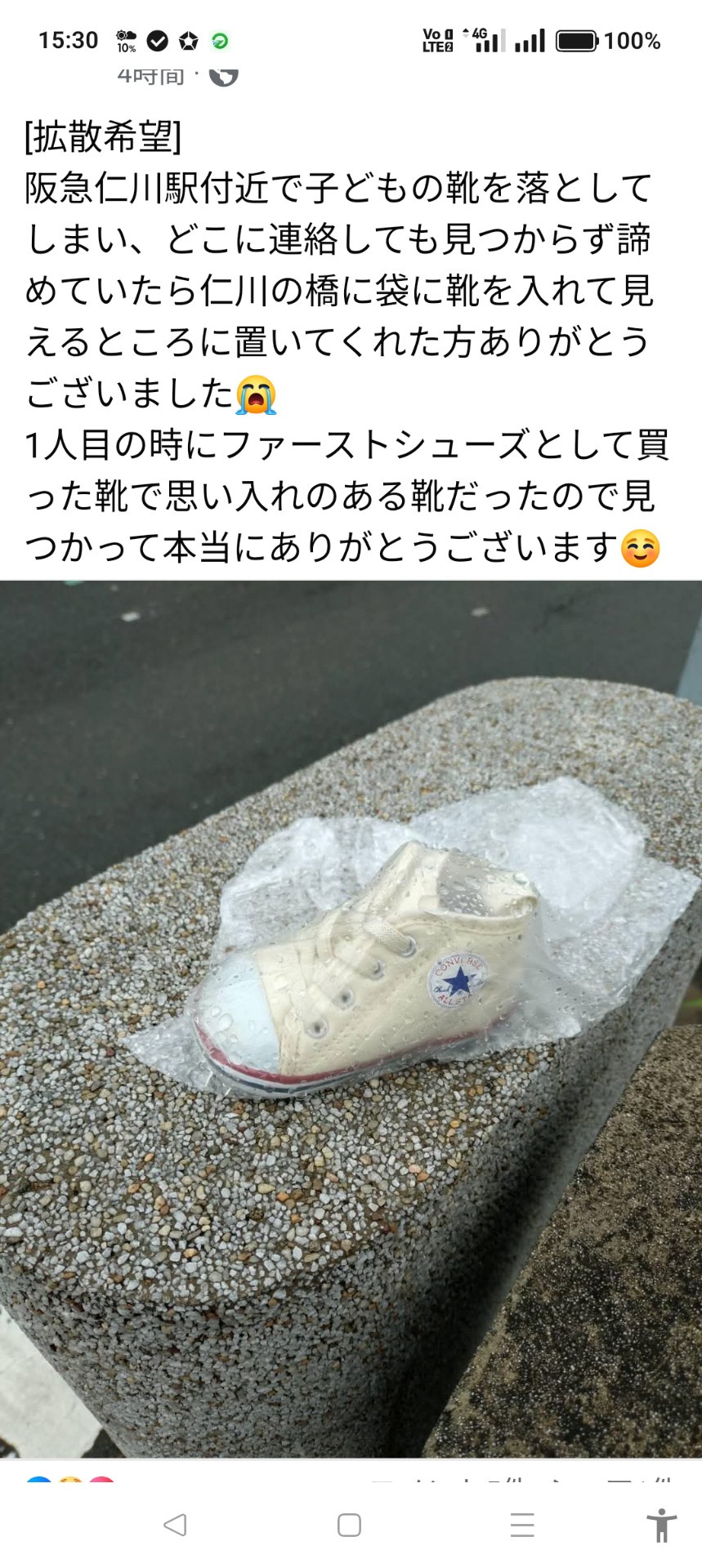
Task: Tap the system back button
Action: click(x=175, y=1525)
